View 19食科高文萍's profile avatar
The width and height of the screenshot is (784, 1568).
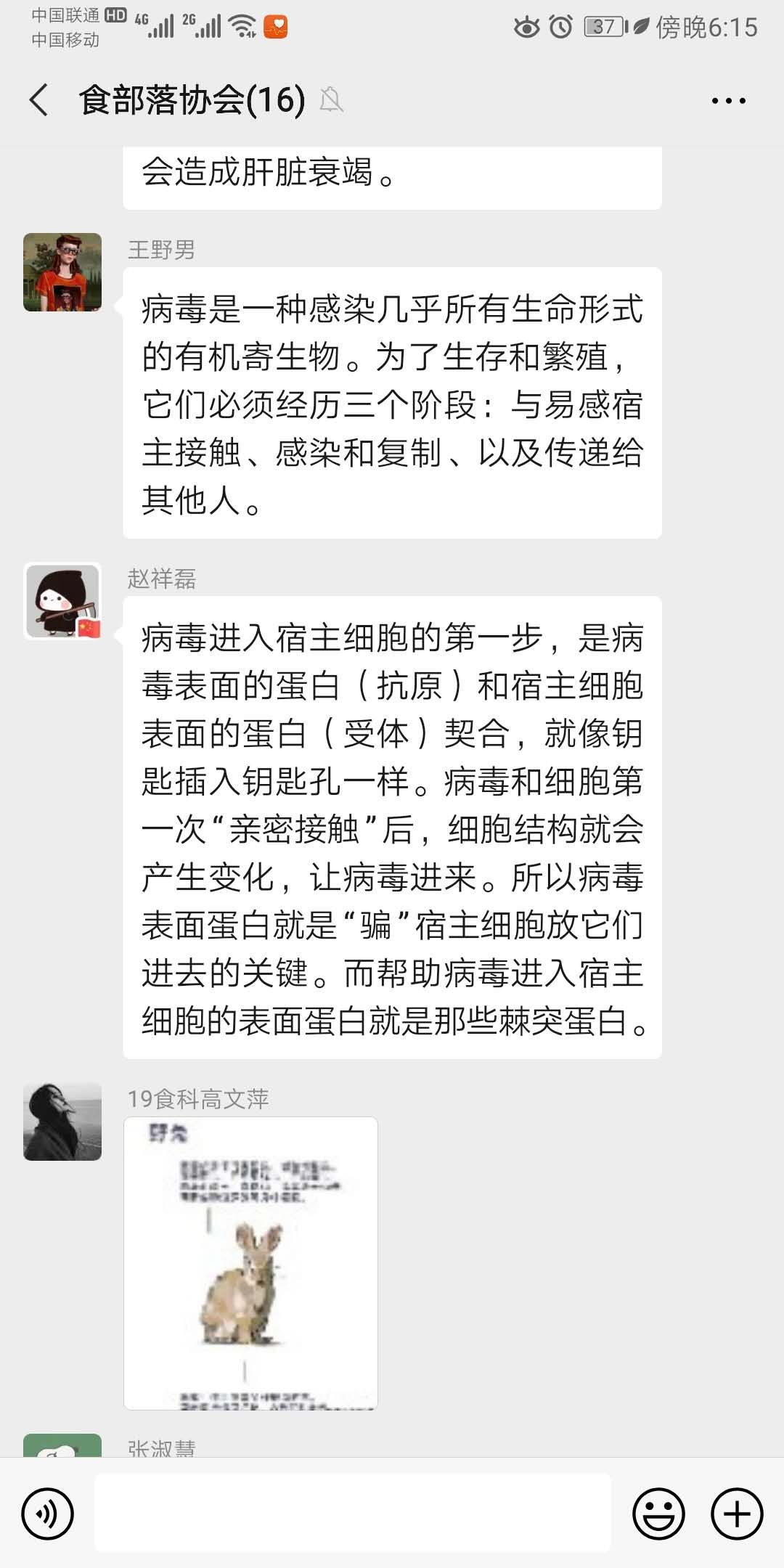pyautogui.click(x=62, y=1122)
